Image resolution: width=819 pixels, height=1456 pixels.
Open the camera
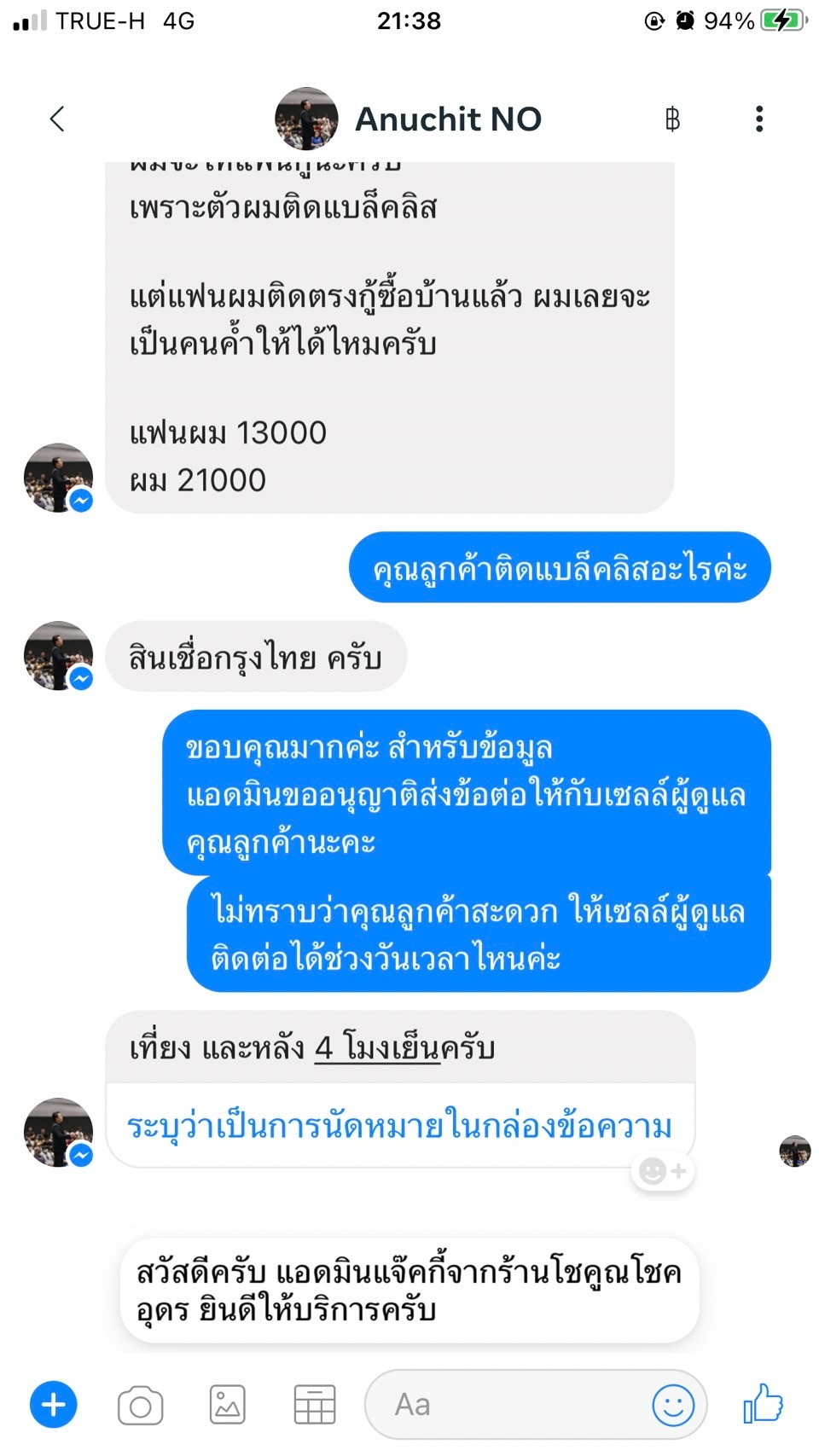[x=141, y=1406]
